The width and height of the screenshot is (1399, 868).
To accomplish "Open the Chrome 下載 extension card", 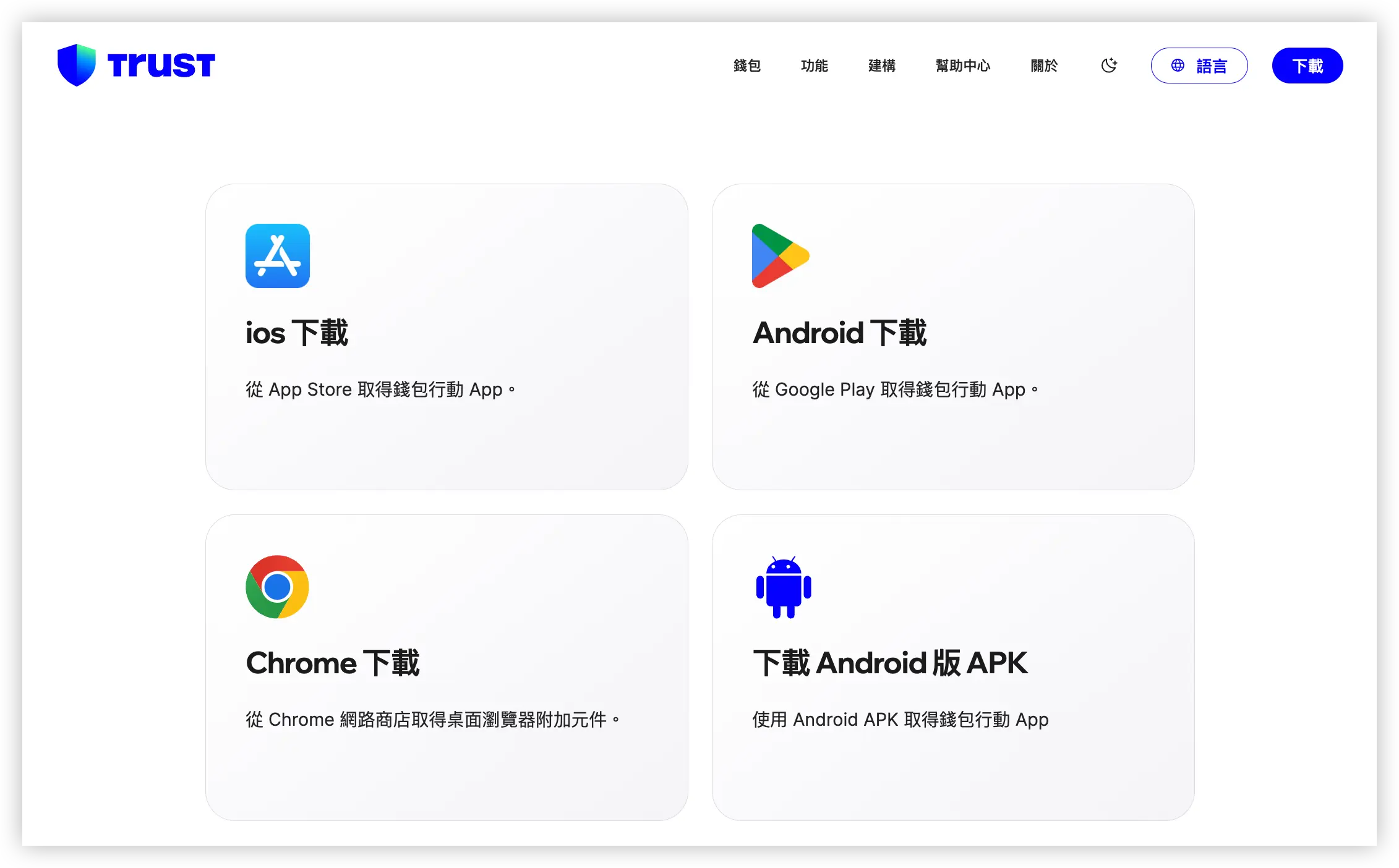I will pos(447,667).
